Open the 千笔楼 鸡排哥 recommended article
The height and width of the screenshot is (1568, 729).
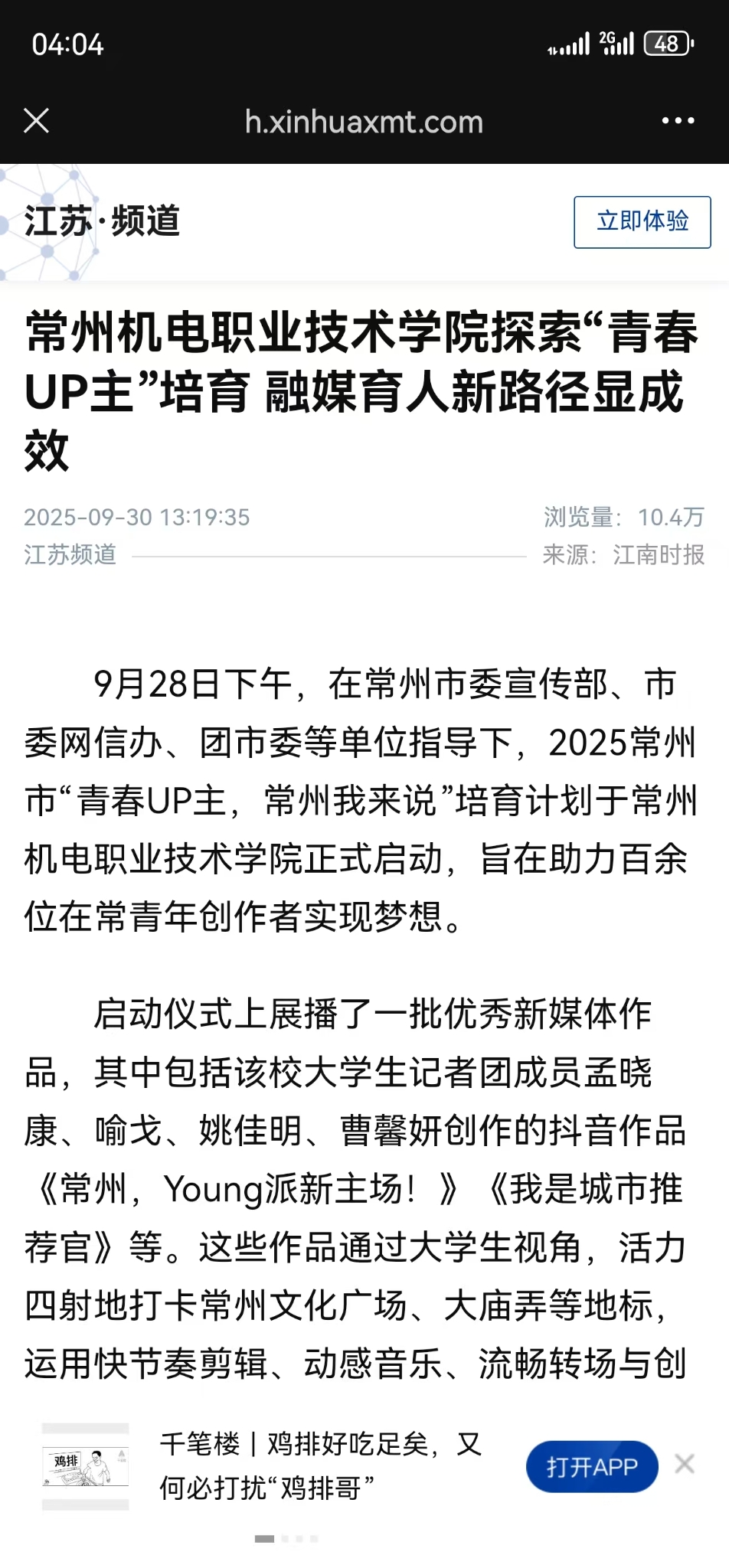click(320, 1465)
